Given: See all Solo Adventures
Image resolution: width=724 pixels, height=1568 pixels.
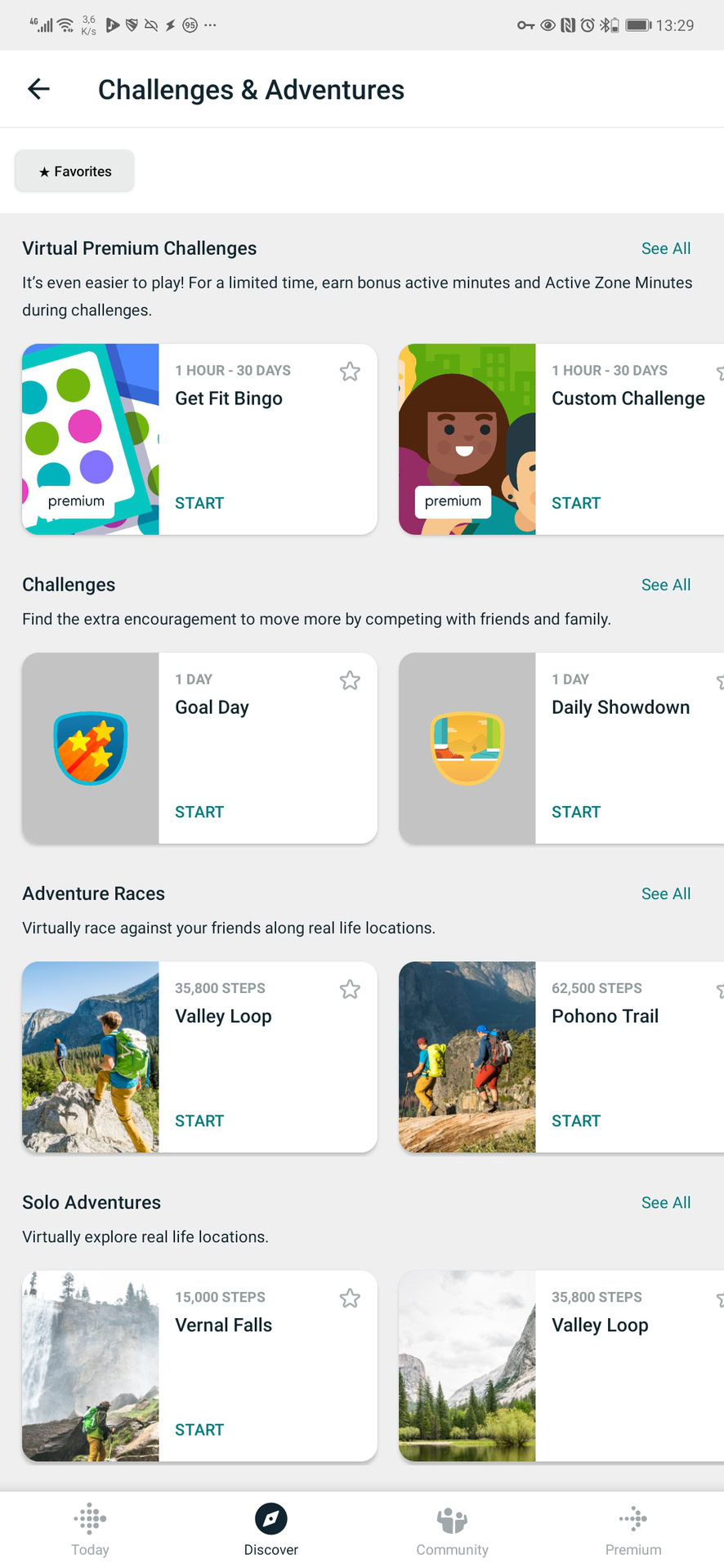Looking at the screenshot, I should click(665, 1202).
